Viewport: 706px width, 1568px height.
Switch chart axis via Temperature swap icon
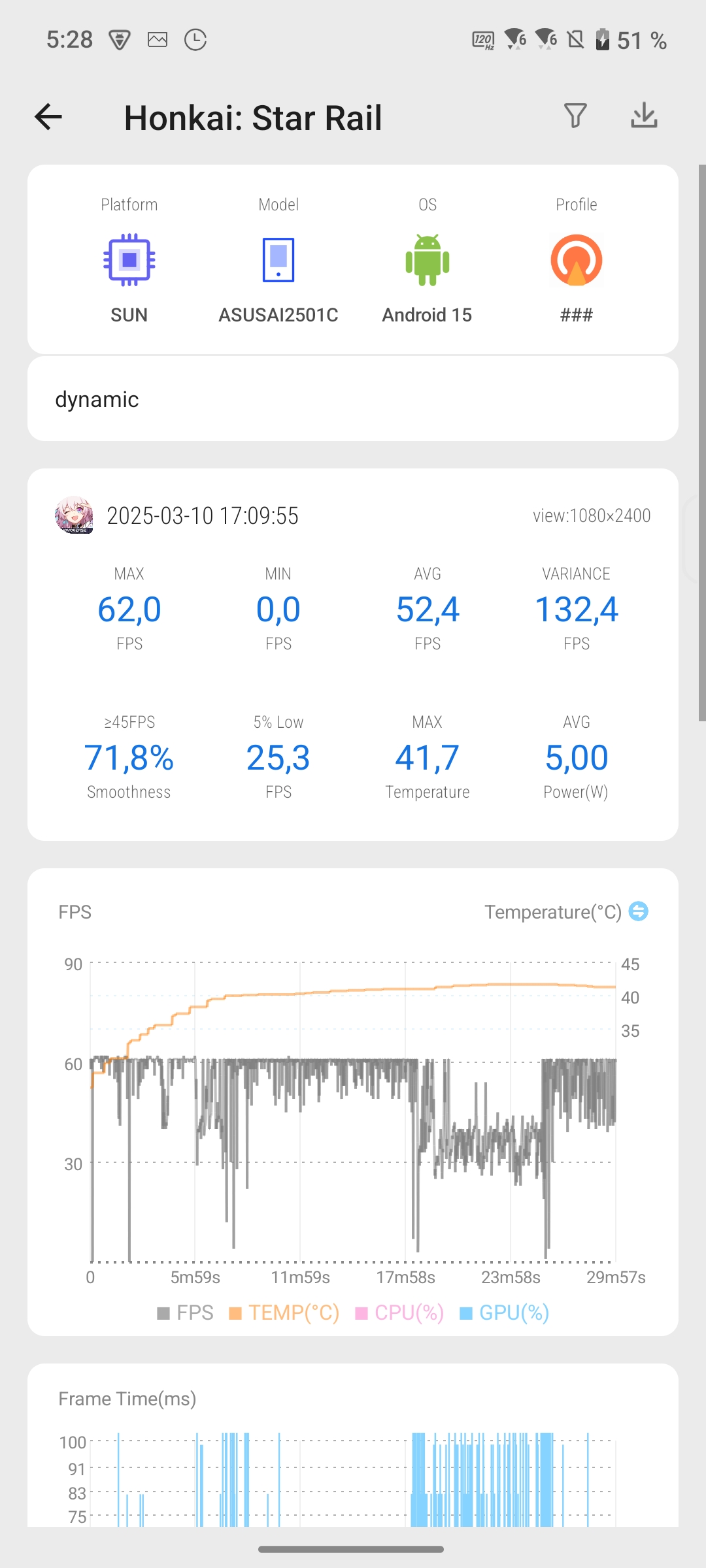(638, 911)
